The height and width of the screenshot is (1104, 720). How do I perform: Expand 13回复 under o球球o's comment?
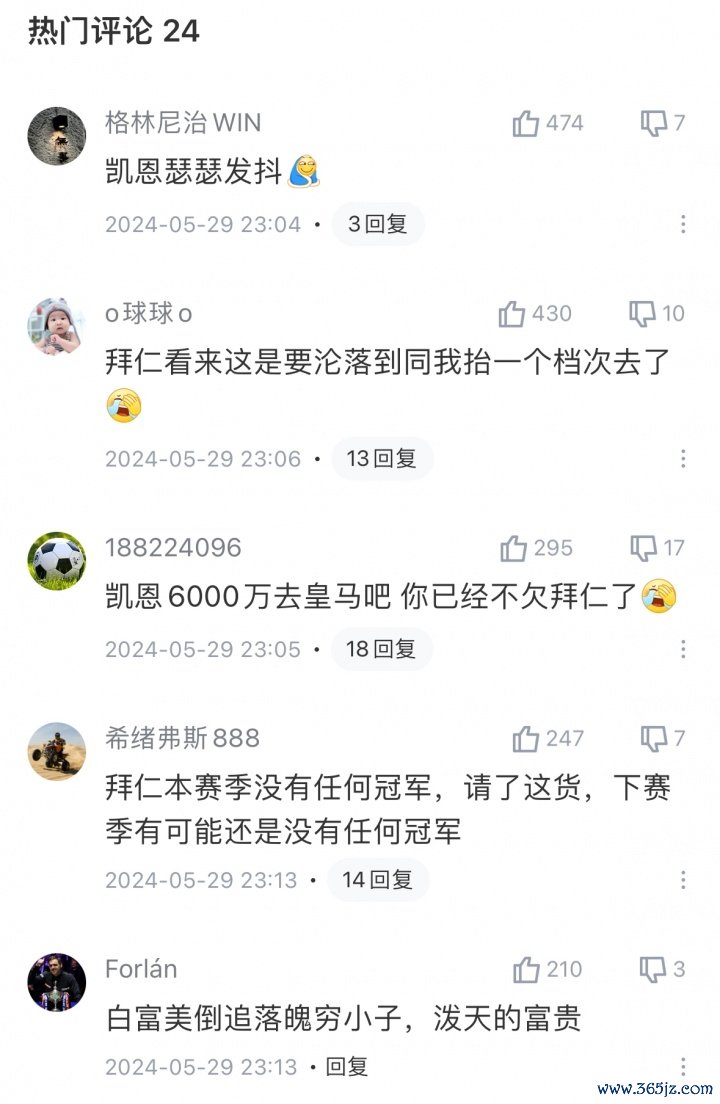click(x=382, y=459)
